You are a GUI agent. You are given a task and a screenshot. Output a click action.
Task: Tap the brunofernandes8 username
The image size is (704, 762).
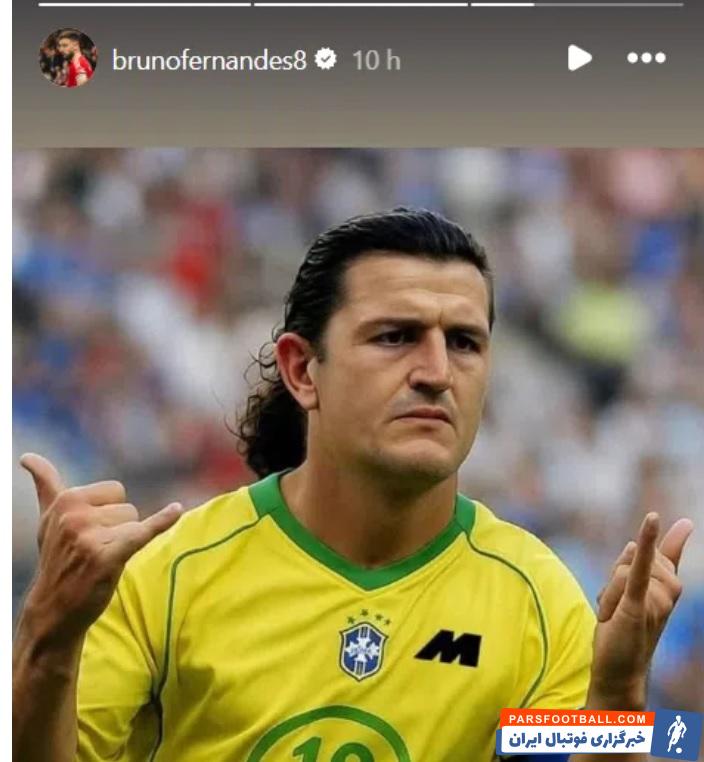tap(209, 60)
